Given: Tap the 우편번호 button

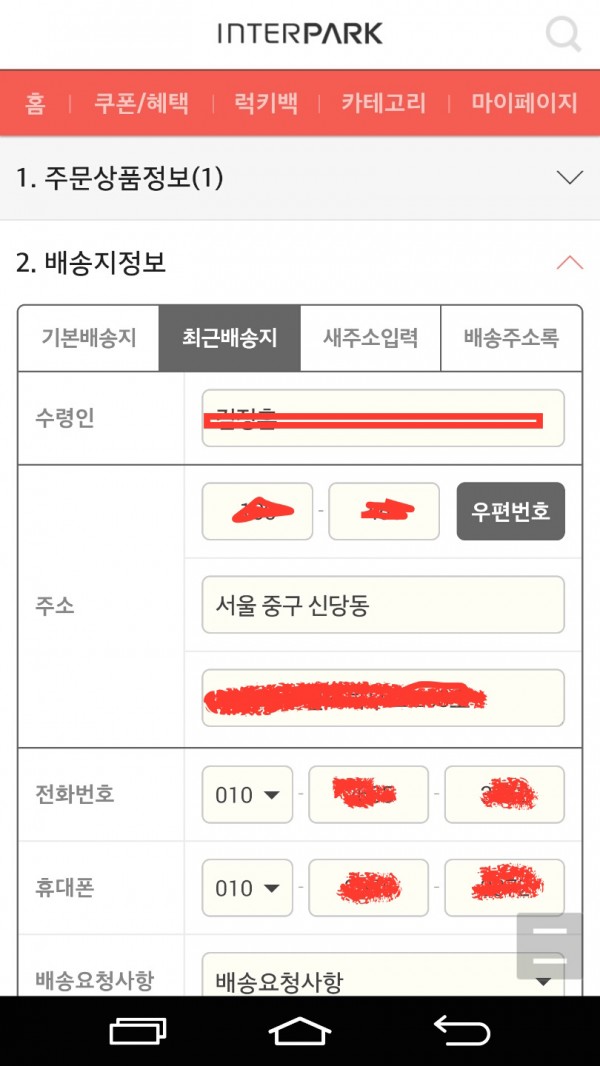Looking at the screenshot, I should (x=510, y=511).
